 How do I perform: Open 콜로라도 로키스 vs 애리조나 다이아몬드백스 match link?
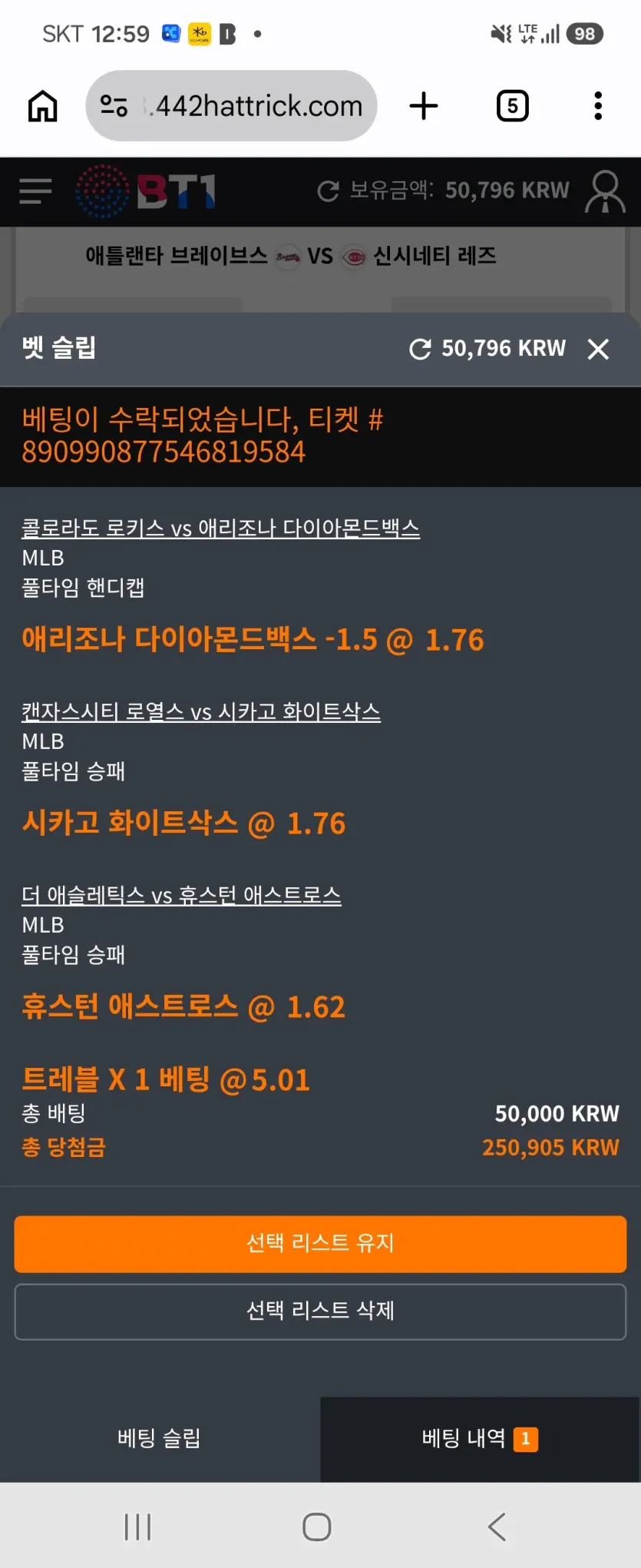pyautogui.click(x=221, y=529)
